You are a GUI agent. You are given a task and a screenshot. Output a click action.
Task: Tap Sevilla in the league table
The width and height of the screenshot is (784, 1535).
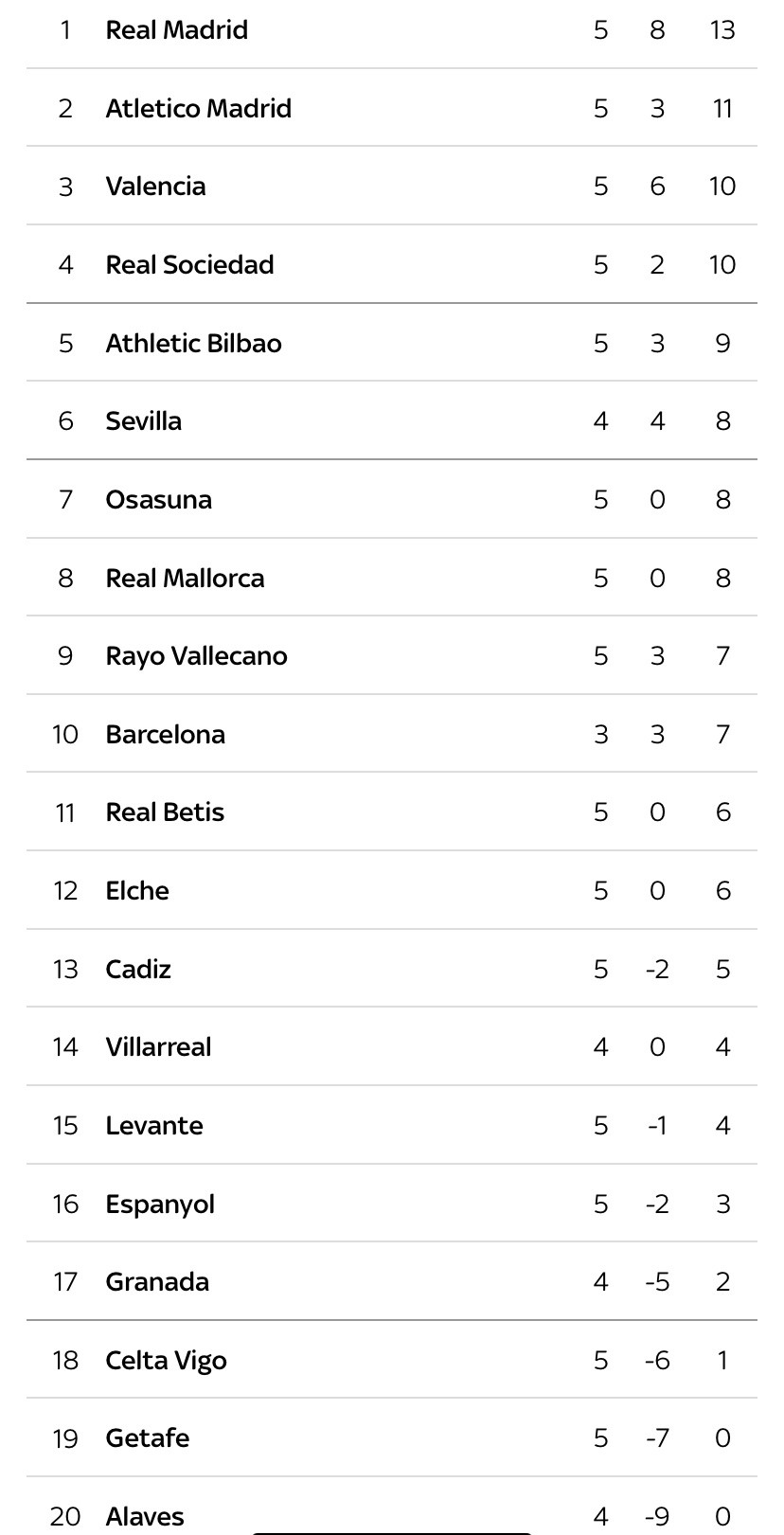[x=144, y=420]
